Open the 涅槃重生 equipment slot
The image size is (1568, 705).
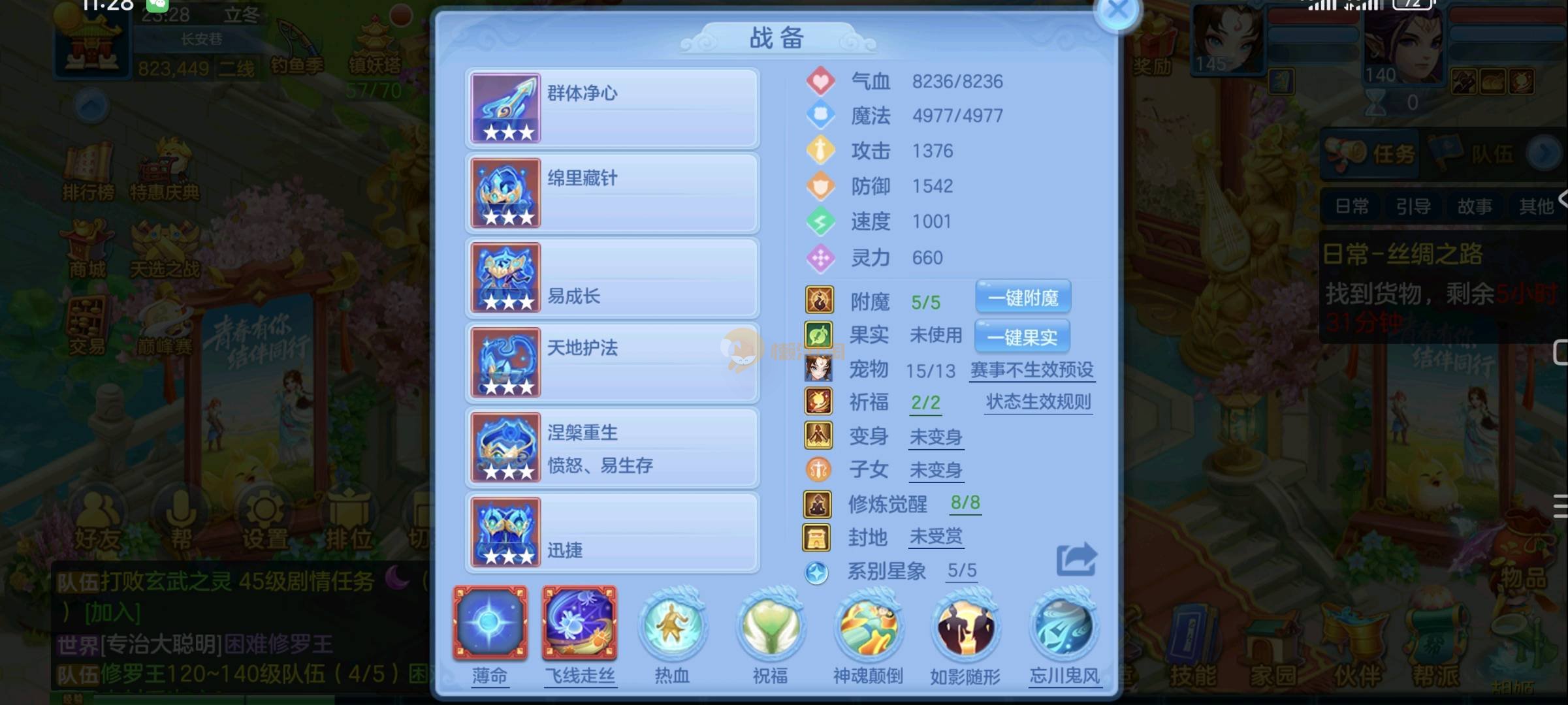(612, 448)
